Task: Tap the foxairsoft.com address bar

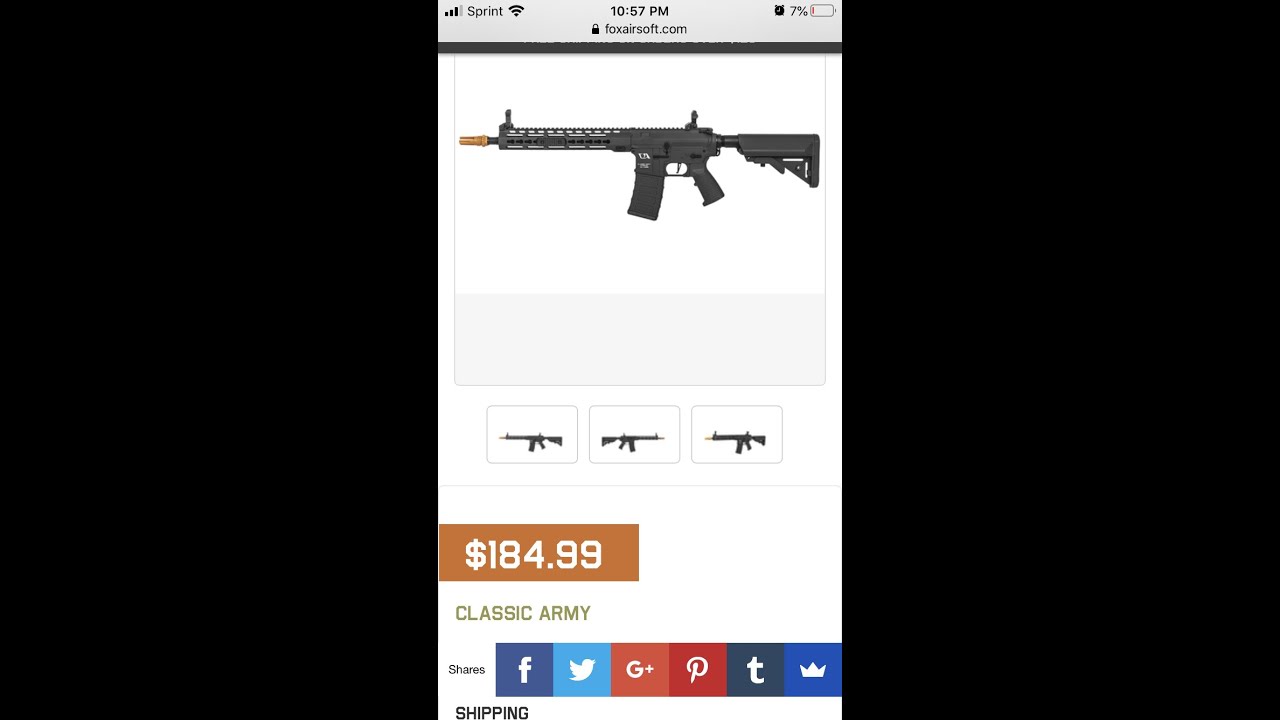Action: (x=640, y=29)
